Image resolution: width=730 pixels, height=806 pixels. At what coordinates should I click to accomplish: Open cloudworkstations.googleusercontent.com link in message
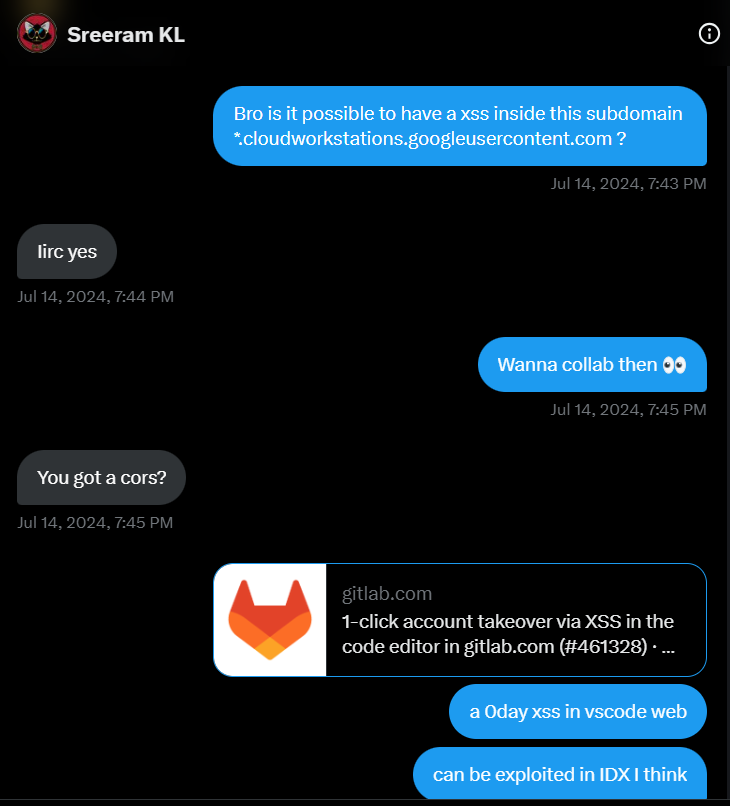[424, 139]
